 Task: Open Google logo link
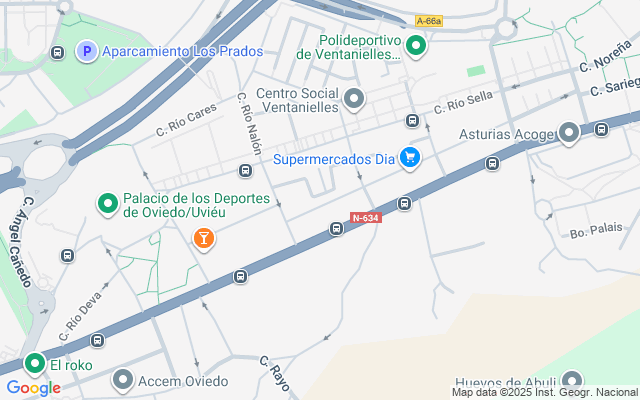pyautogui.click(x=33, y=388)
